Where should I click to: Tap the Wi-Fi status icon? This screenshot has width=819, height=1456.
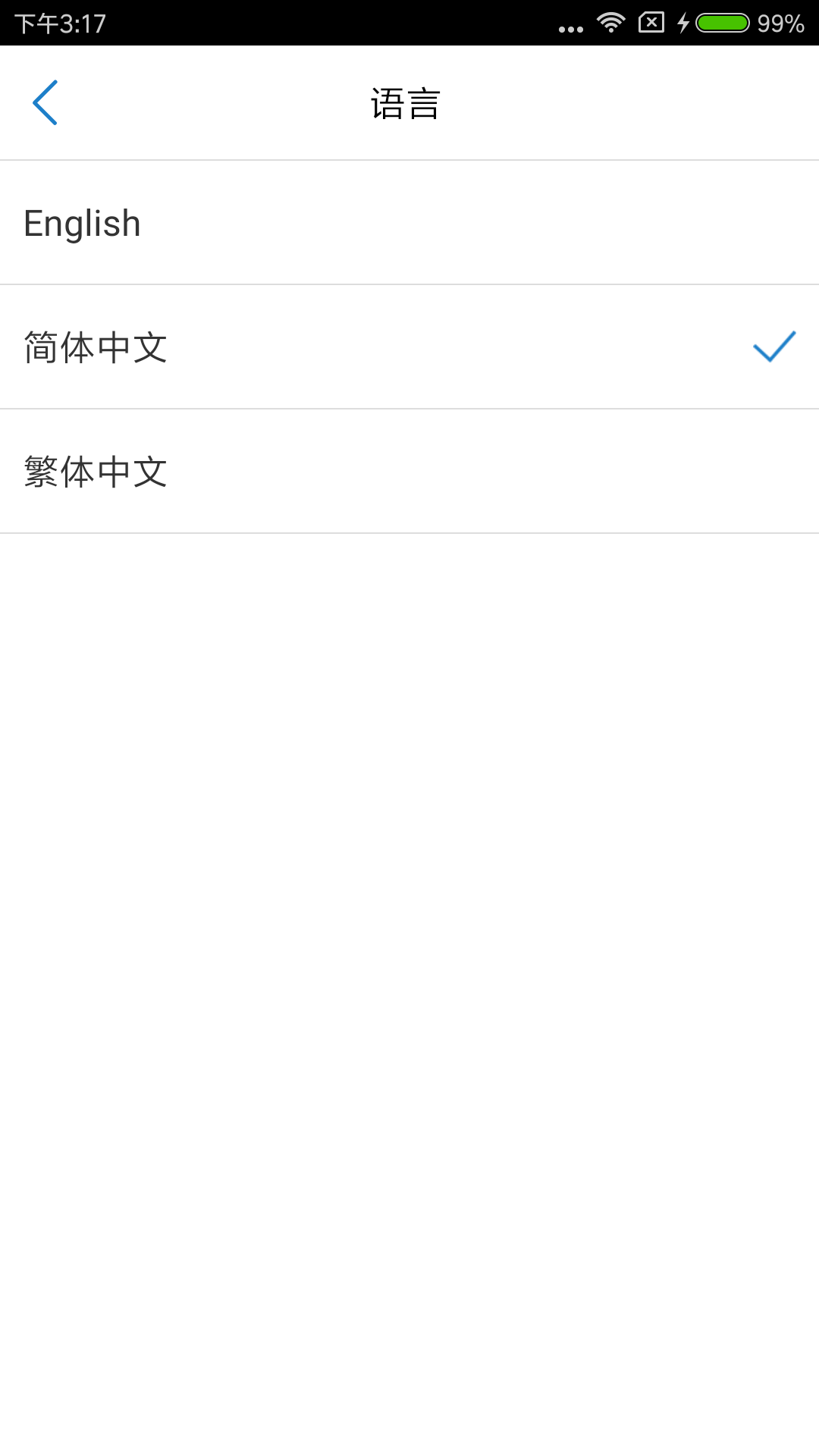(x=611, y=23)
